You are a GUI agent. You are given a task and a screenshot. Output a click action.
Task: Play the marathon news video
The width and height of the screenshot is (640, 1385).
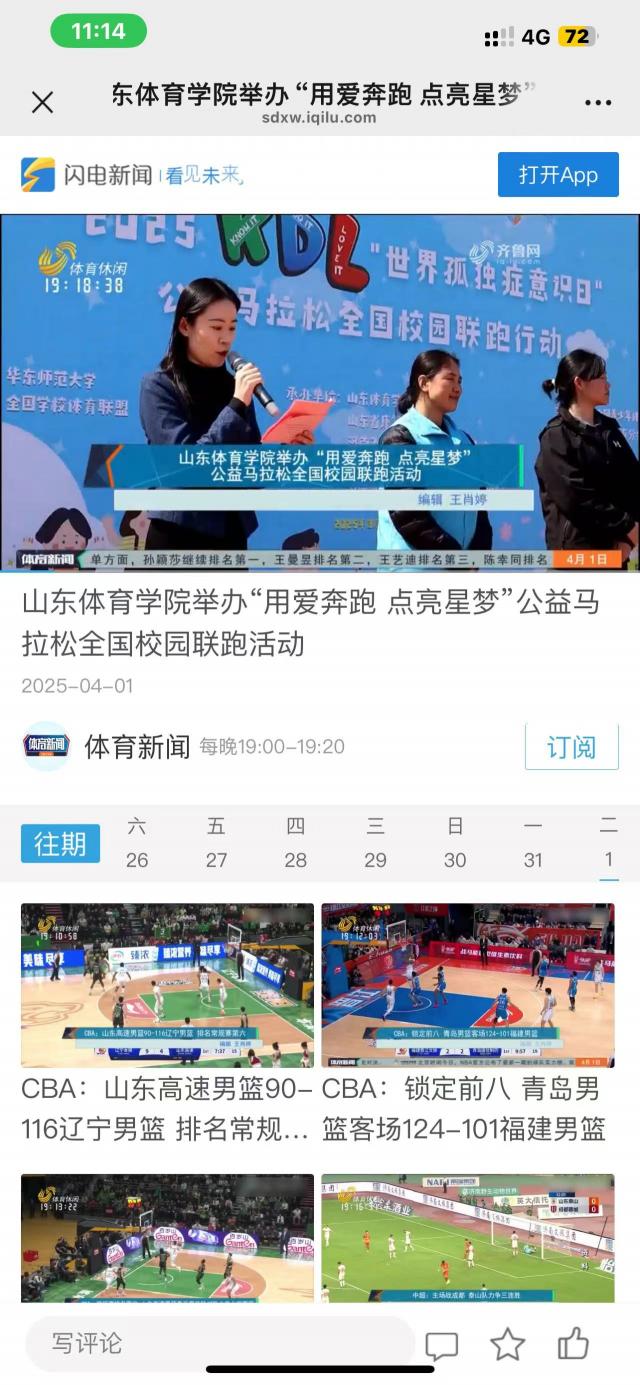[320, 392]
